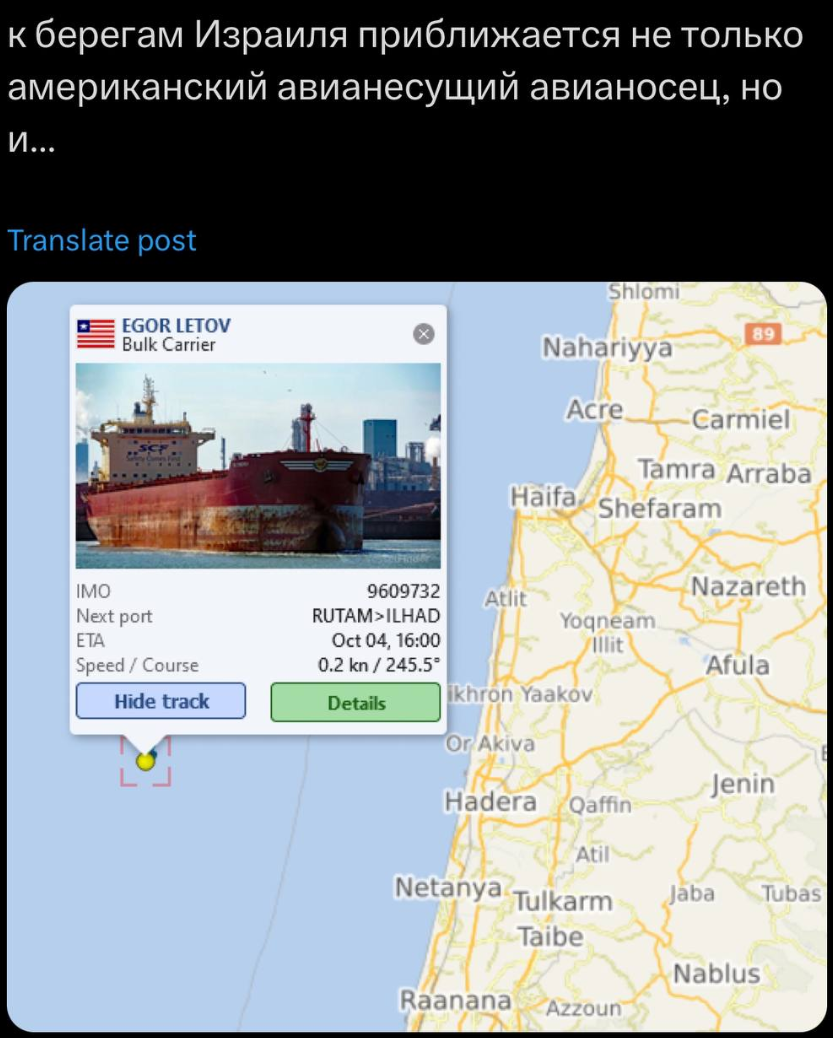
Task: Open the attached ship map image
Action: point(600,850)
